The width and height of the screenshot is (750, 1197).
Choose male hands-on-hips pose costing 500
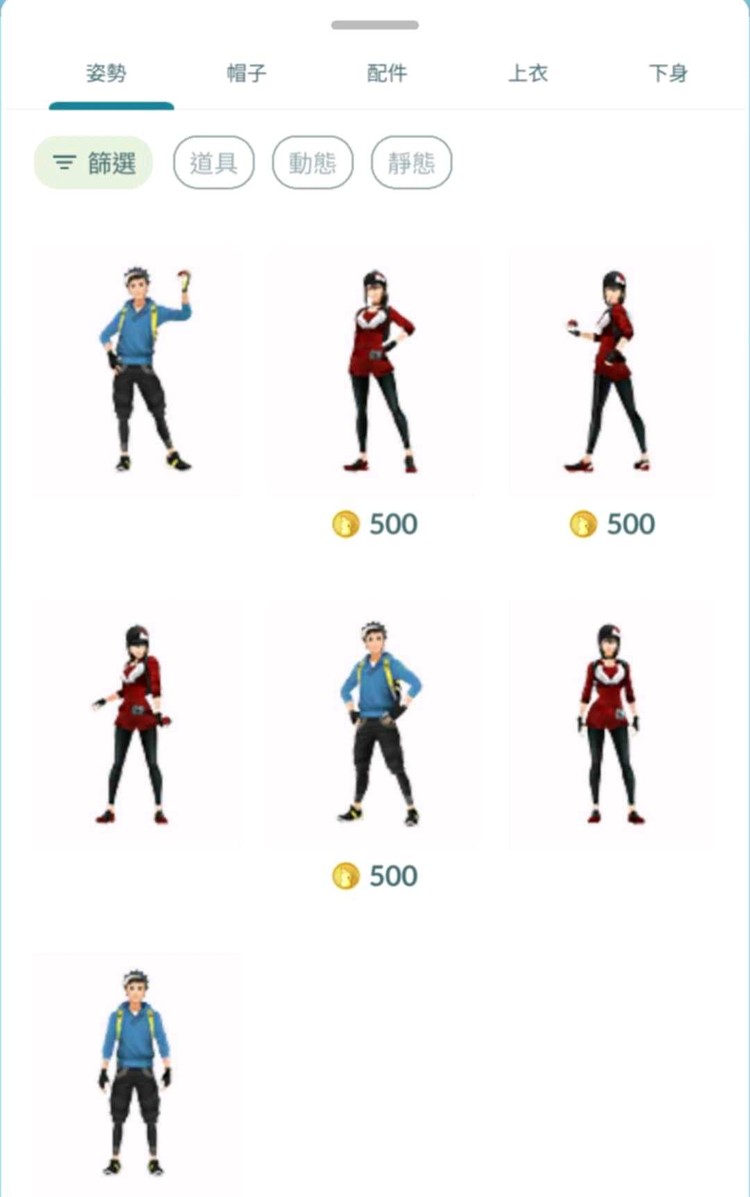pos(375,724)
